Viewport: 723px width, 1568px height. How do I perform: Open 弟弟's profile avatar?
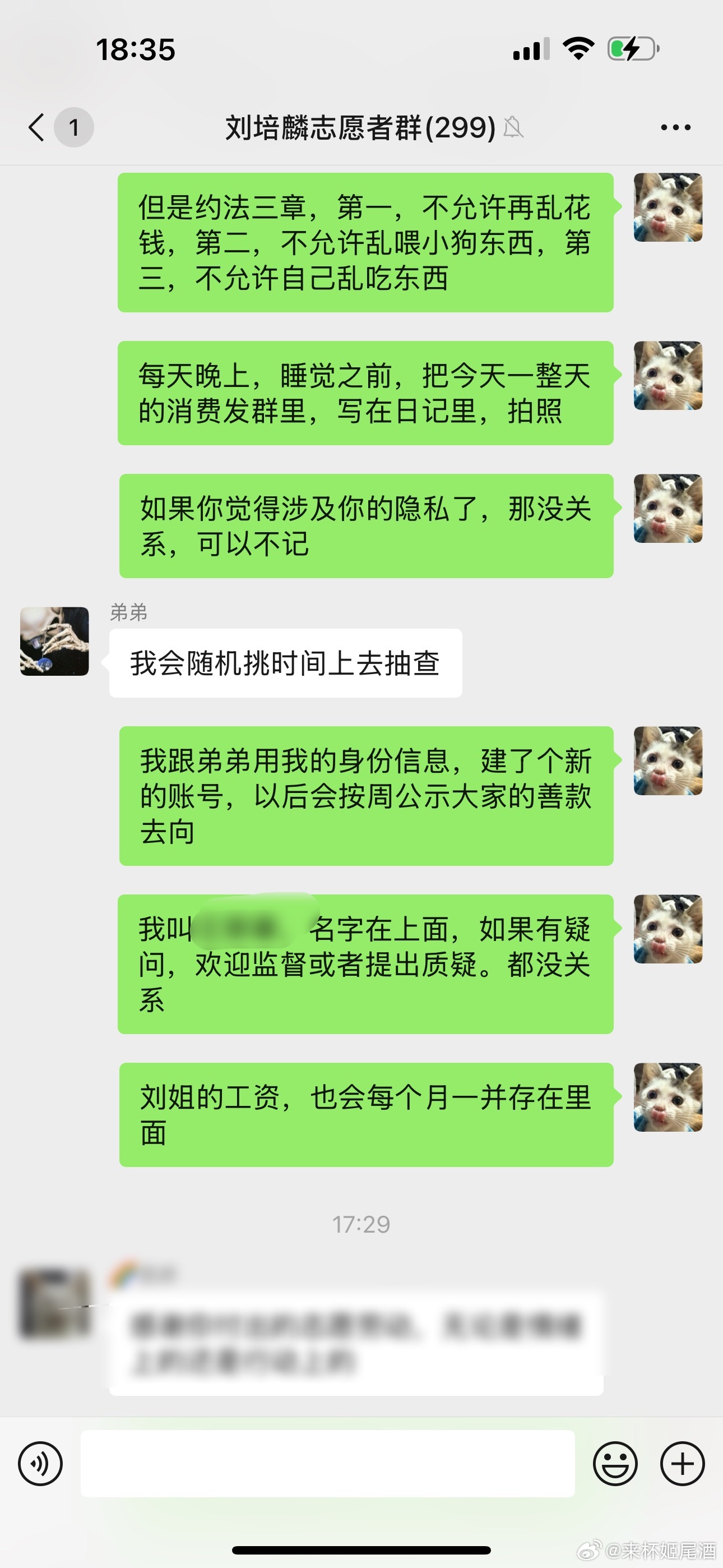[55, 641]
